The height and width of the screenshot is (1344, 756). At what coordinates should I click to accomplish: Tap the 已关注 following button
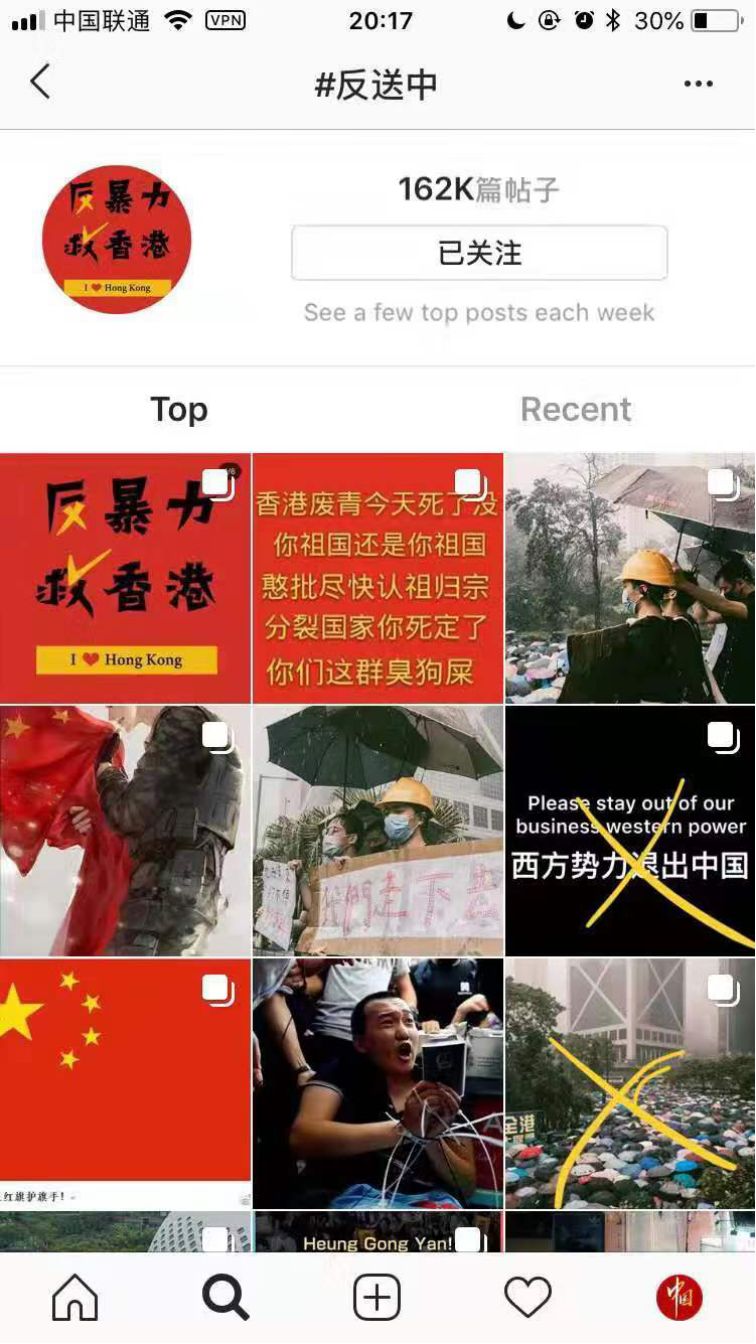pos(479,253)
